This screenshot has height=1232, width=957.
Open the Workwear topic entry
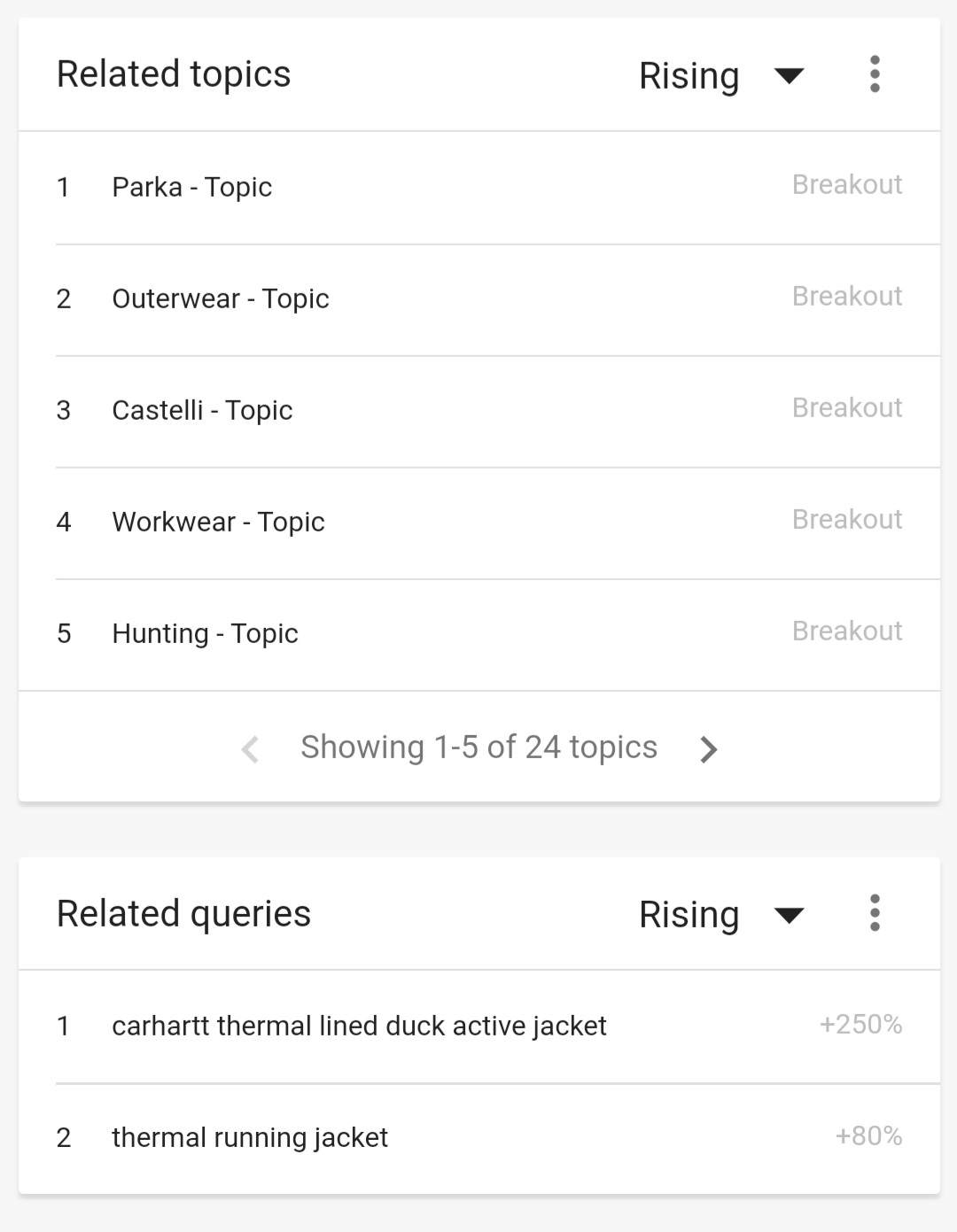click(219, 522)
